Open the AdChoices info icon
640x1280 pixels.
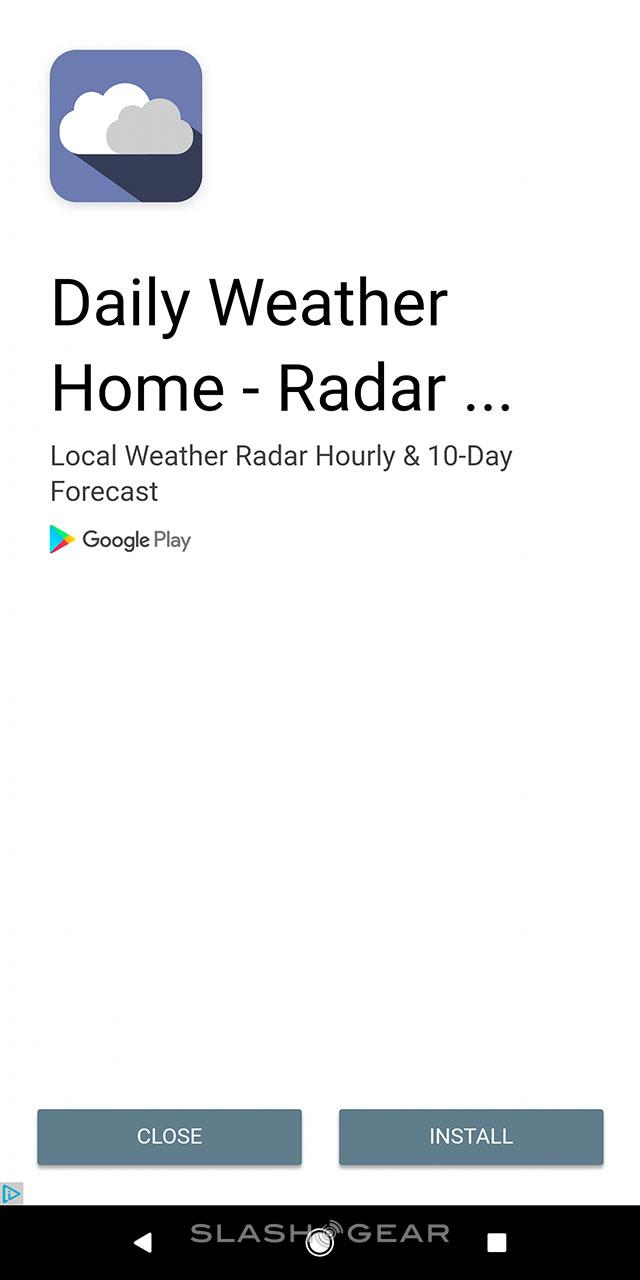pyautogui.click(x=11, y=1193)
